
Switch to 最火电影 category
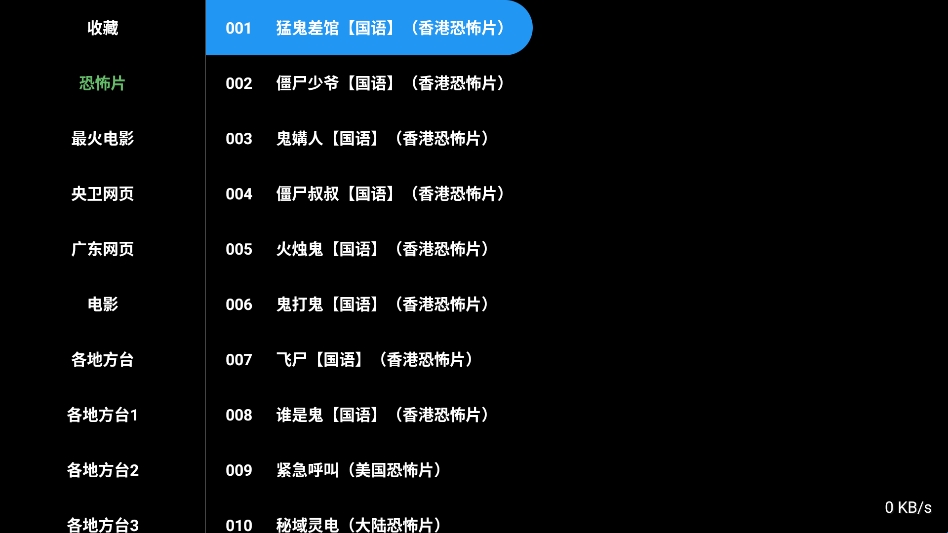(102, 138)
